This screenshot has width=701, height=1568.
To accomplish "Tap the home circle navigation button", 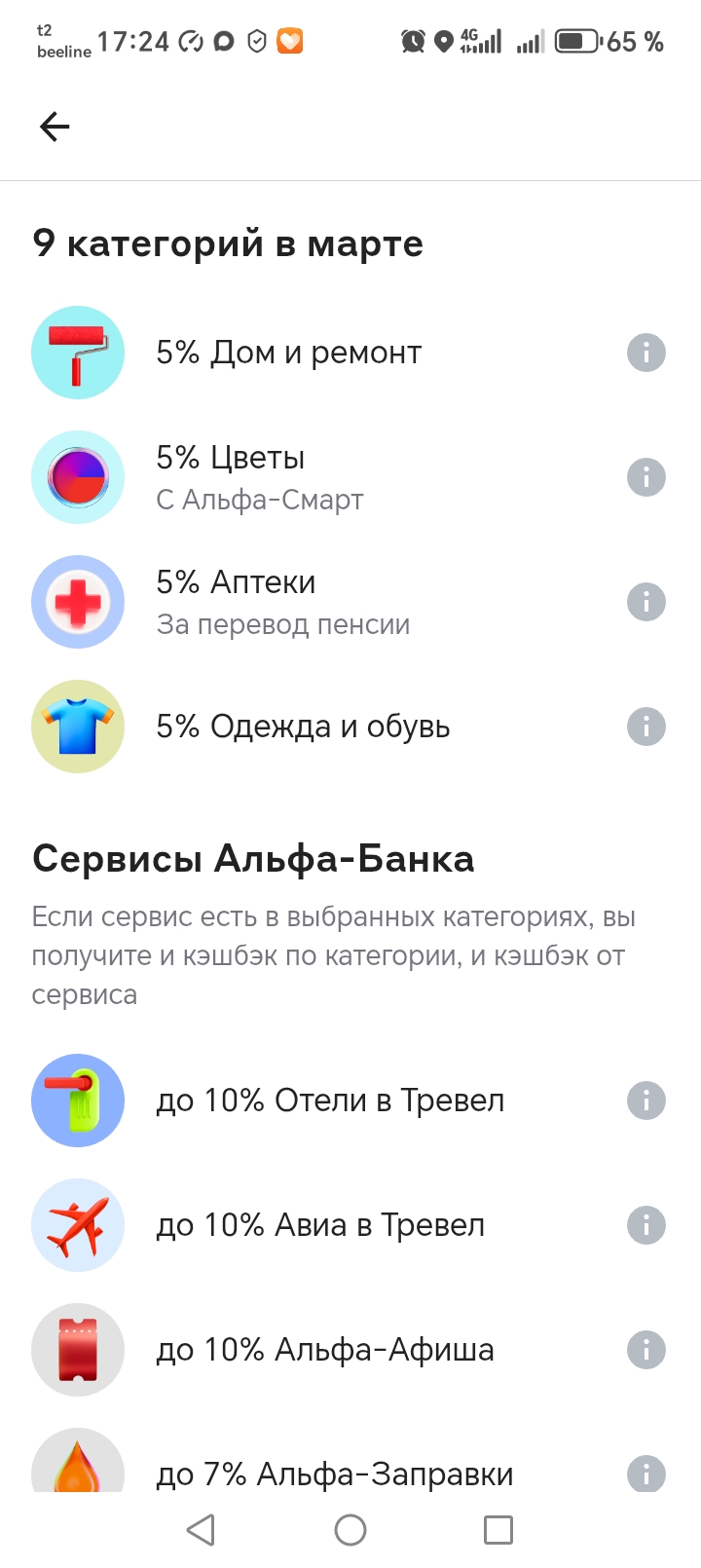I will click(350, 1529).
